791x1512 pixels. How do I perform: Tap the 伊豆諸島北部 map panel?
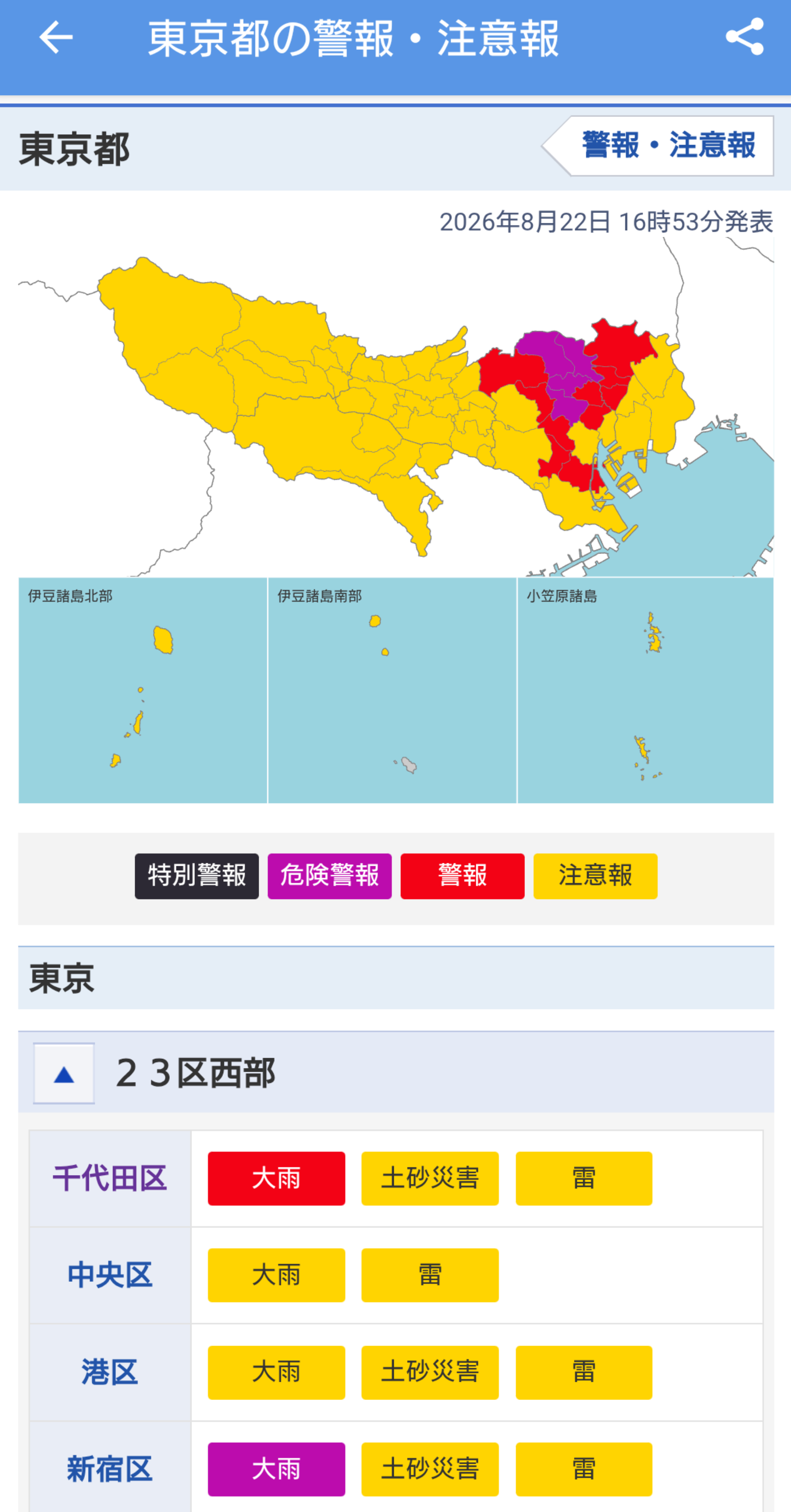(x=143, y=690)
